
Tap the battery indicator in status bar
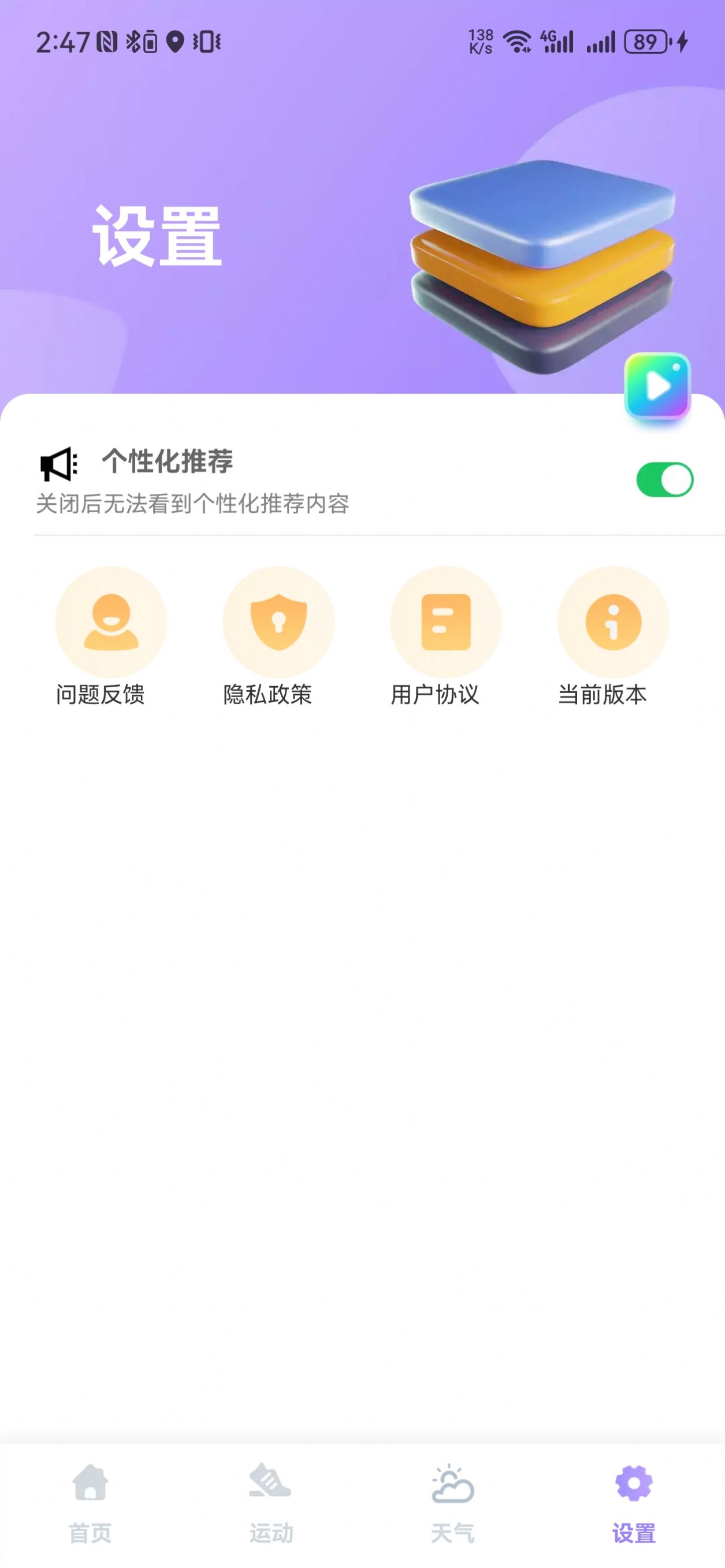(x=645, y=42)
